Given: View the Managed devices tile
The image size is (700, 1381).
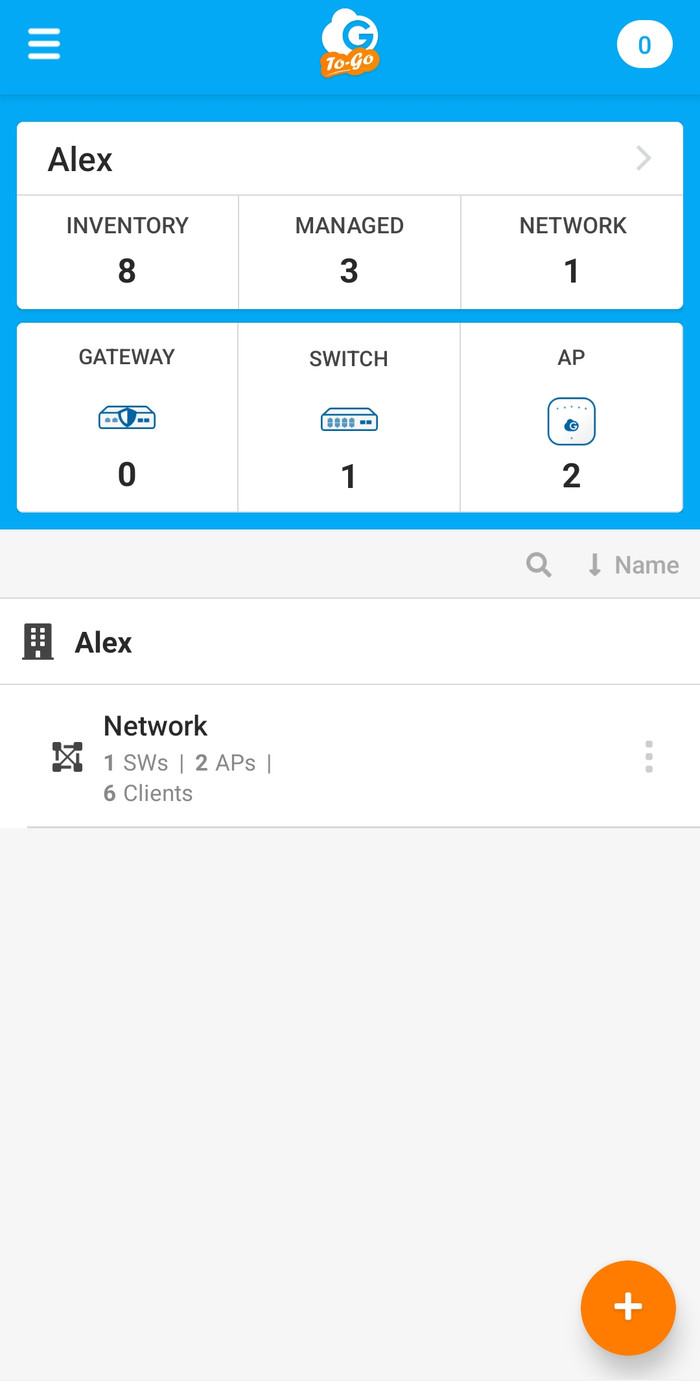Looking at the screenshot, I should pyautogui.click(x=349, y=252).
